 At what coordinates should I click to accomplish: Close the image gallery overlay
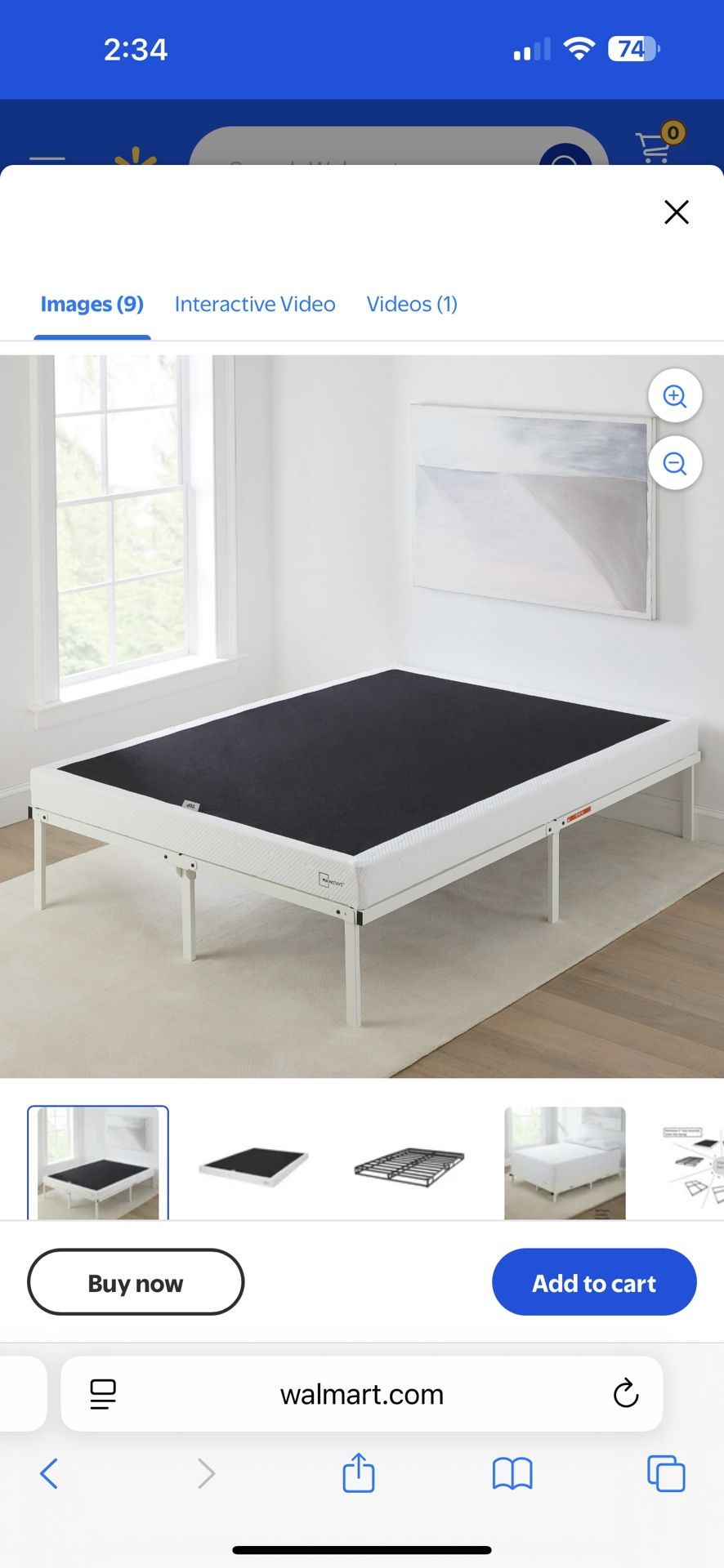point(677,212)
